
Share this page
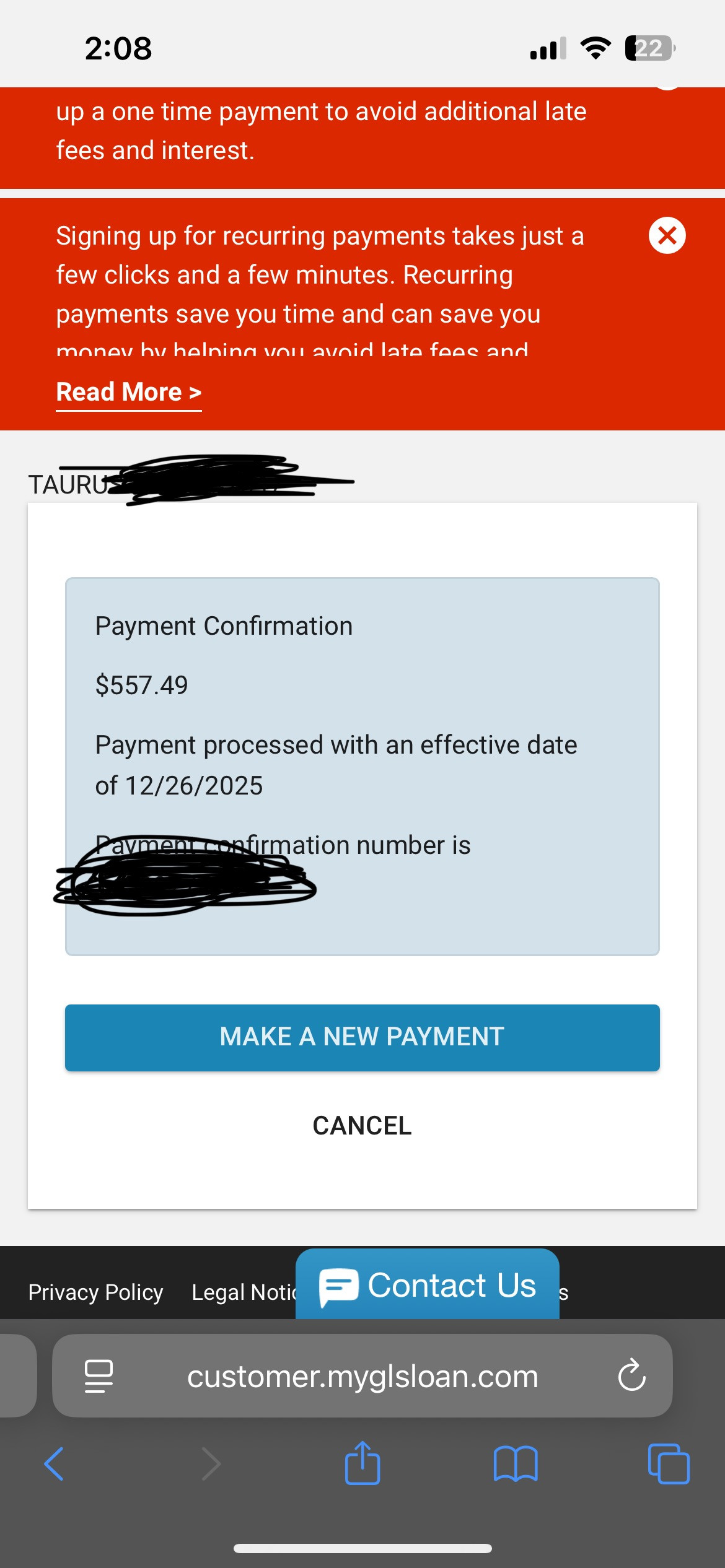tap(362, 1463)
